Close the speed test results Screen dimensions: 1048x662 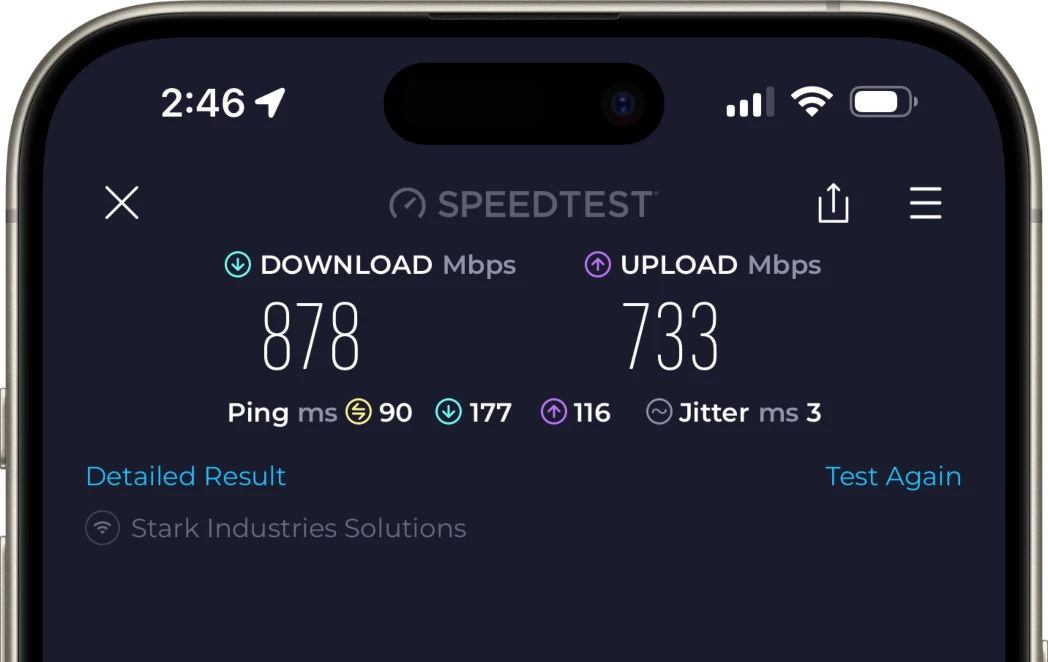pyautogui.click(x=122, y=203)
